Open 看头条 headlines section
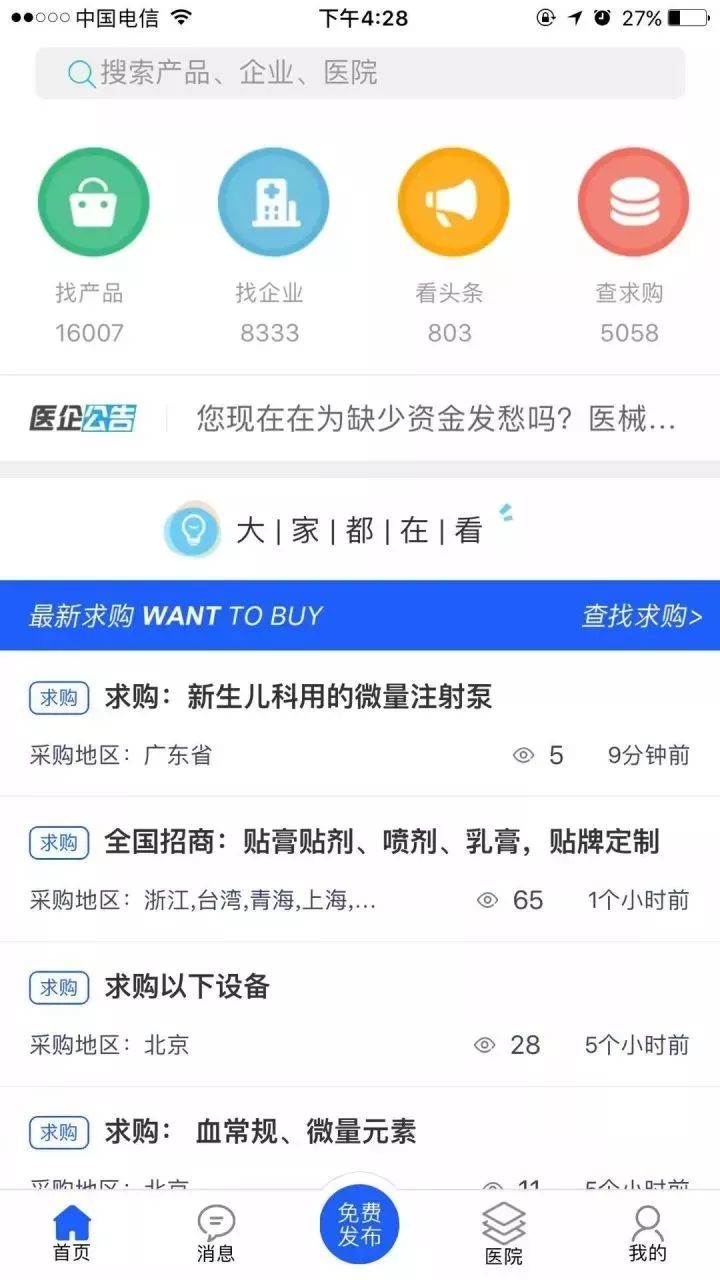Image resolution: width=720 pixels, height=1280 pixels. 452,203
